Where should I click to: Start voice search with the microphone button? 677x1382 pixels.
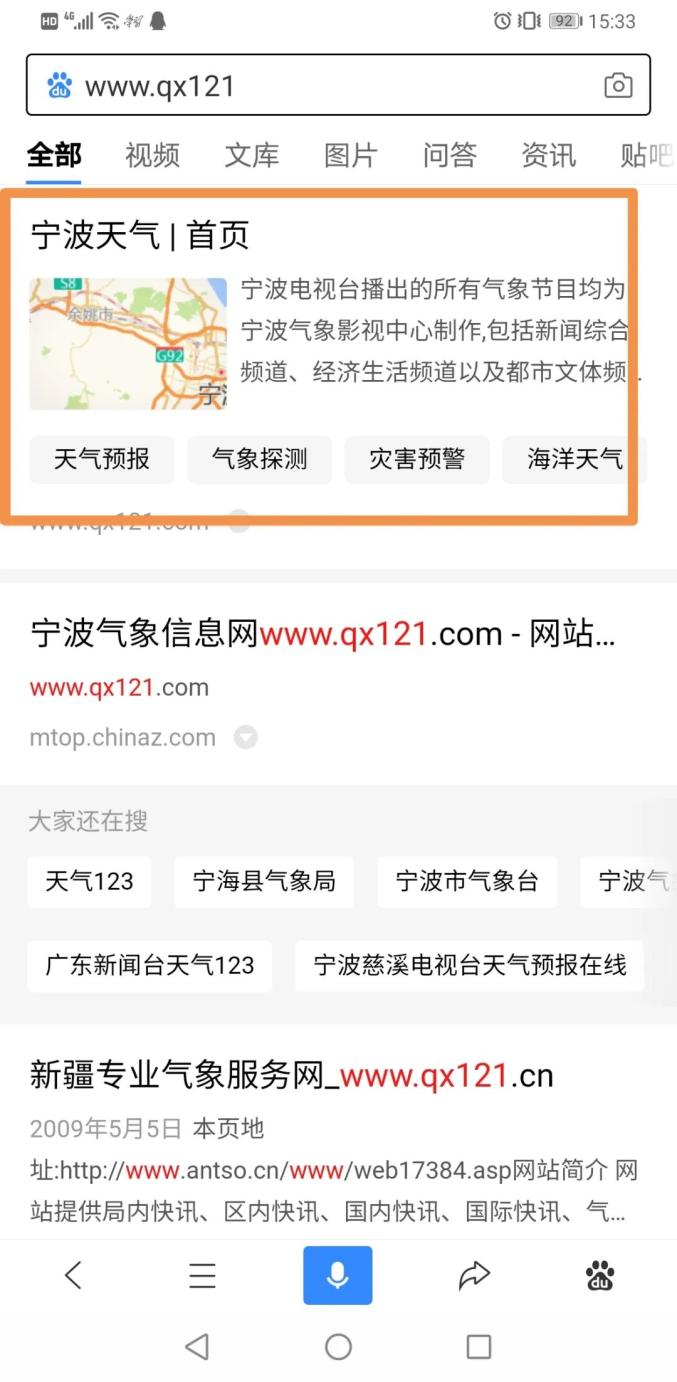(338, 1275)
